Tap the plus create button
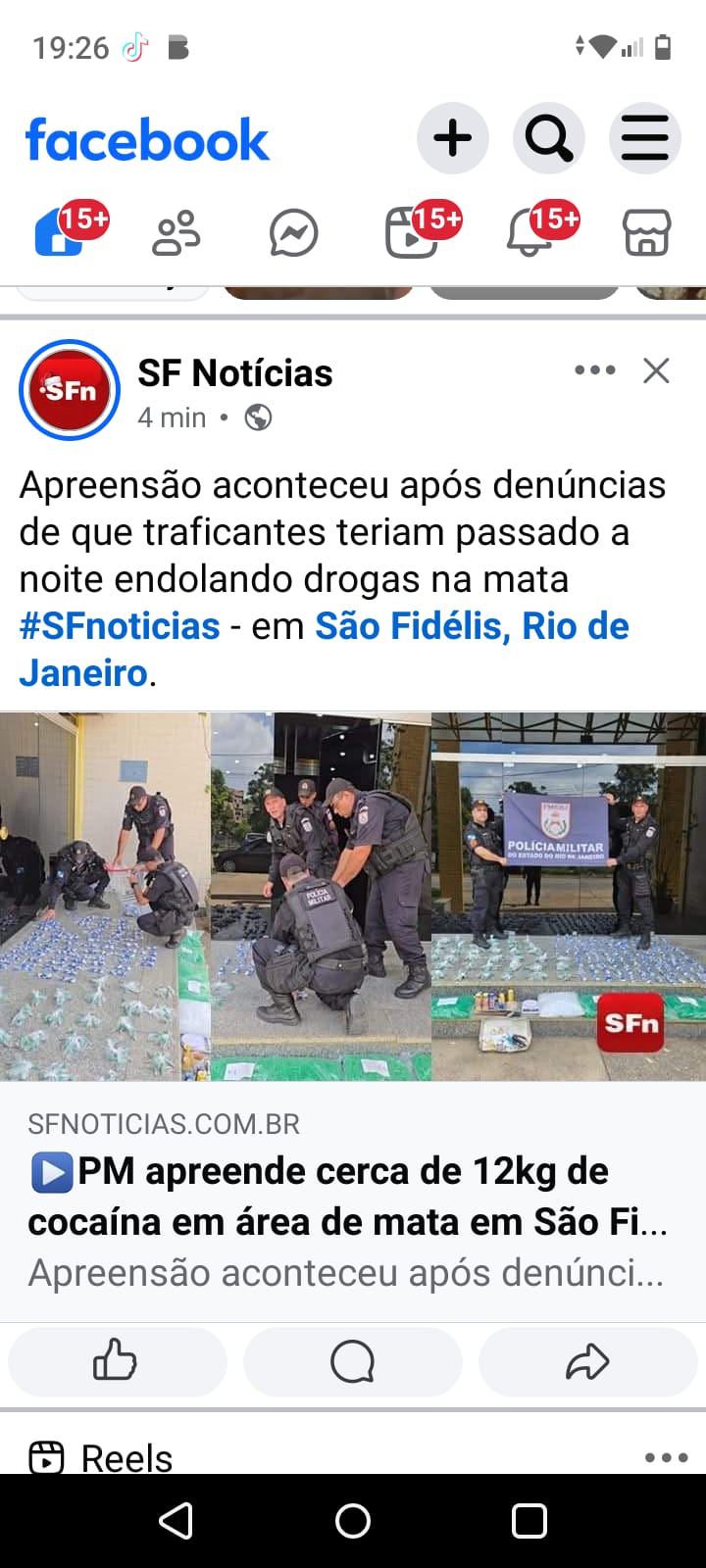 pos(452,138)
